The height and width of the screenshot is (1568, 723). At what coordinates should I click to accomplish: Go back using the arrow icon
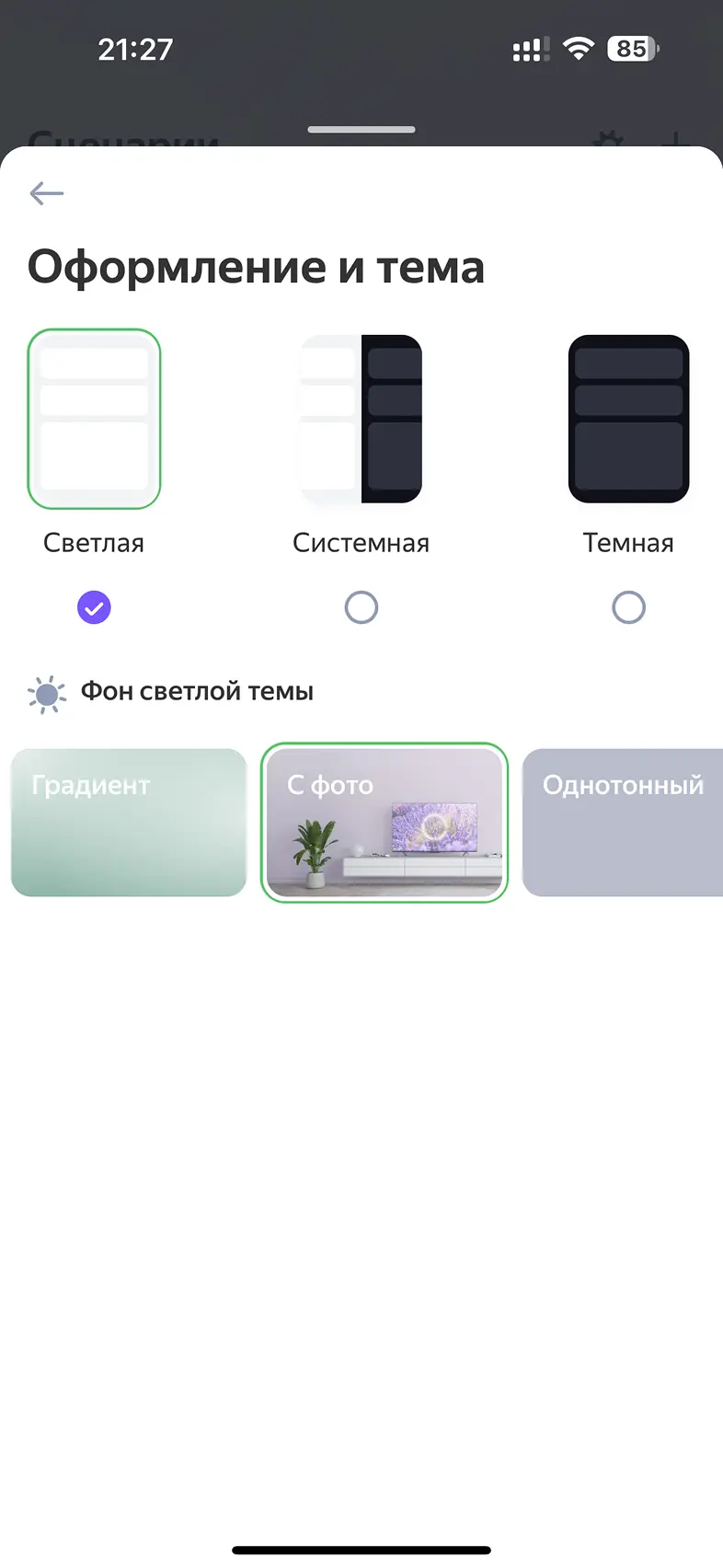pyautogui.click(x=46, y=193)
